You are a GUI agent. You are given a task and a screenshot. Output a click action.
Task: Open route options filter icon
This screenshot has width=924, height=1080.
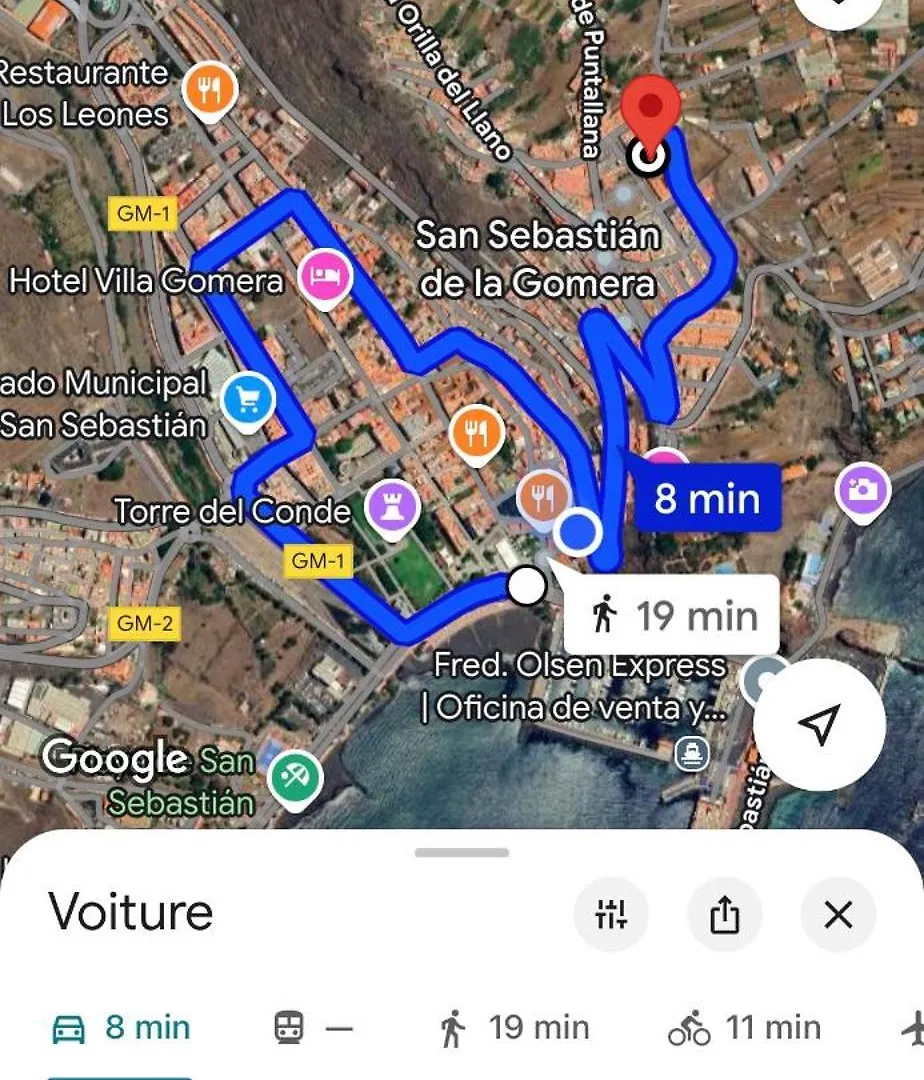pos(610,913)
